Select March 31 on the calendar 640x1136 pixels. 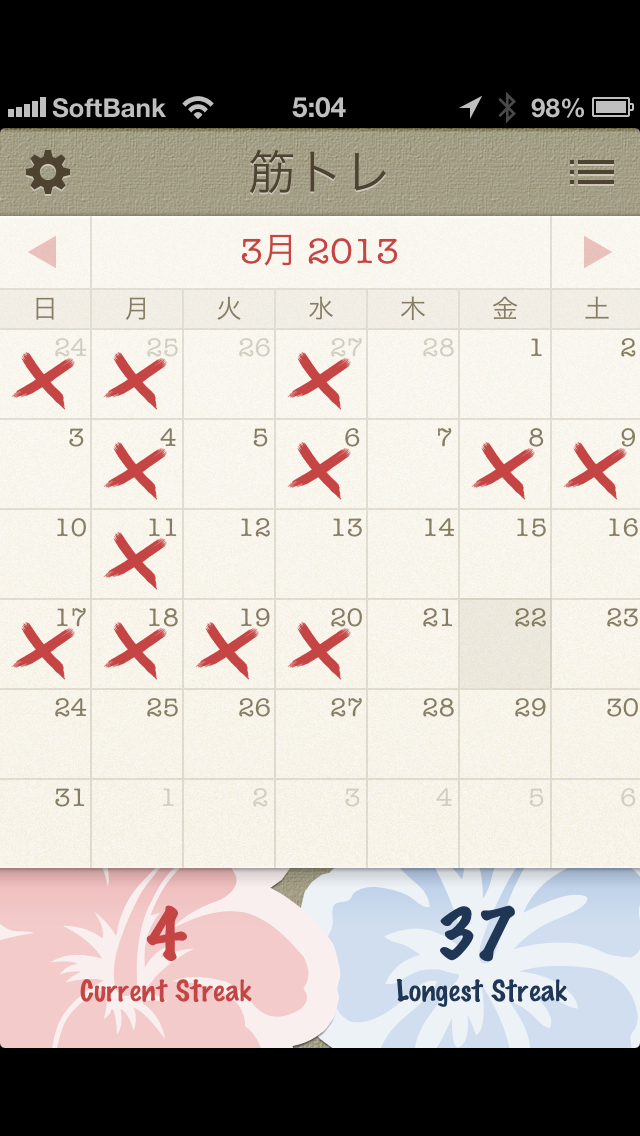(45, 825)
